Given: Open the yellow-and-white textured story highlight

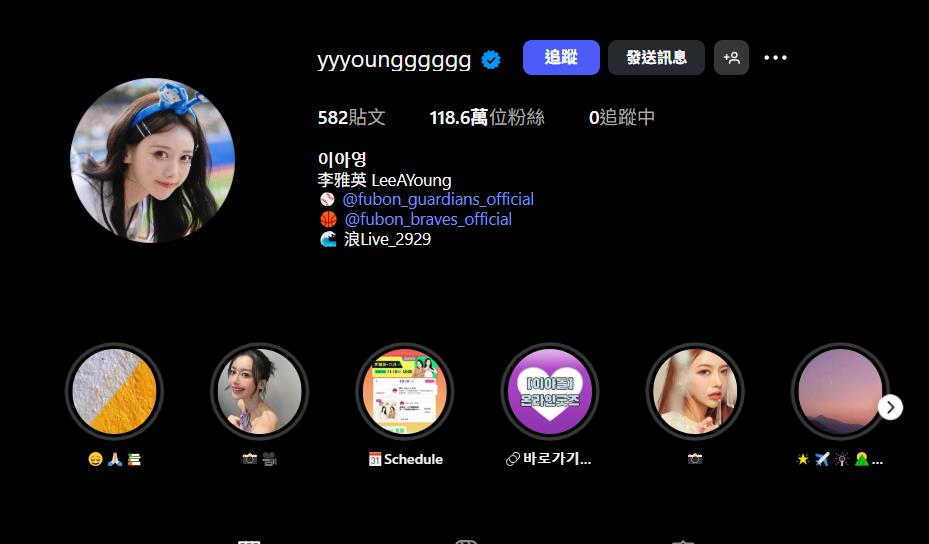Looking at the screenshot, I should tap(114, 392).
